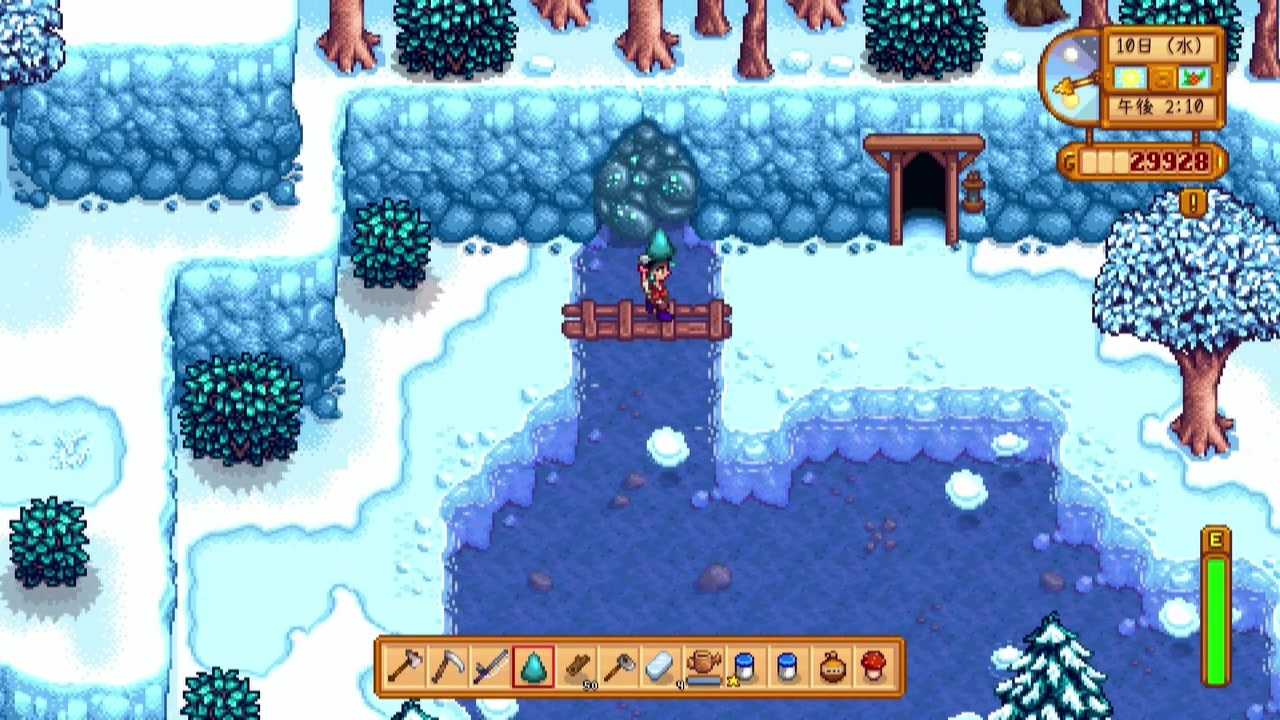Image resolution: width=1280 pixels, height=720 pixels.
Task: Equip the watering can
Action: pyautogui.click(x=704, y=667)
